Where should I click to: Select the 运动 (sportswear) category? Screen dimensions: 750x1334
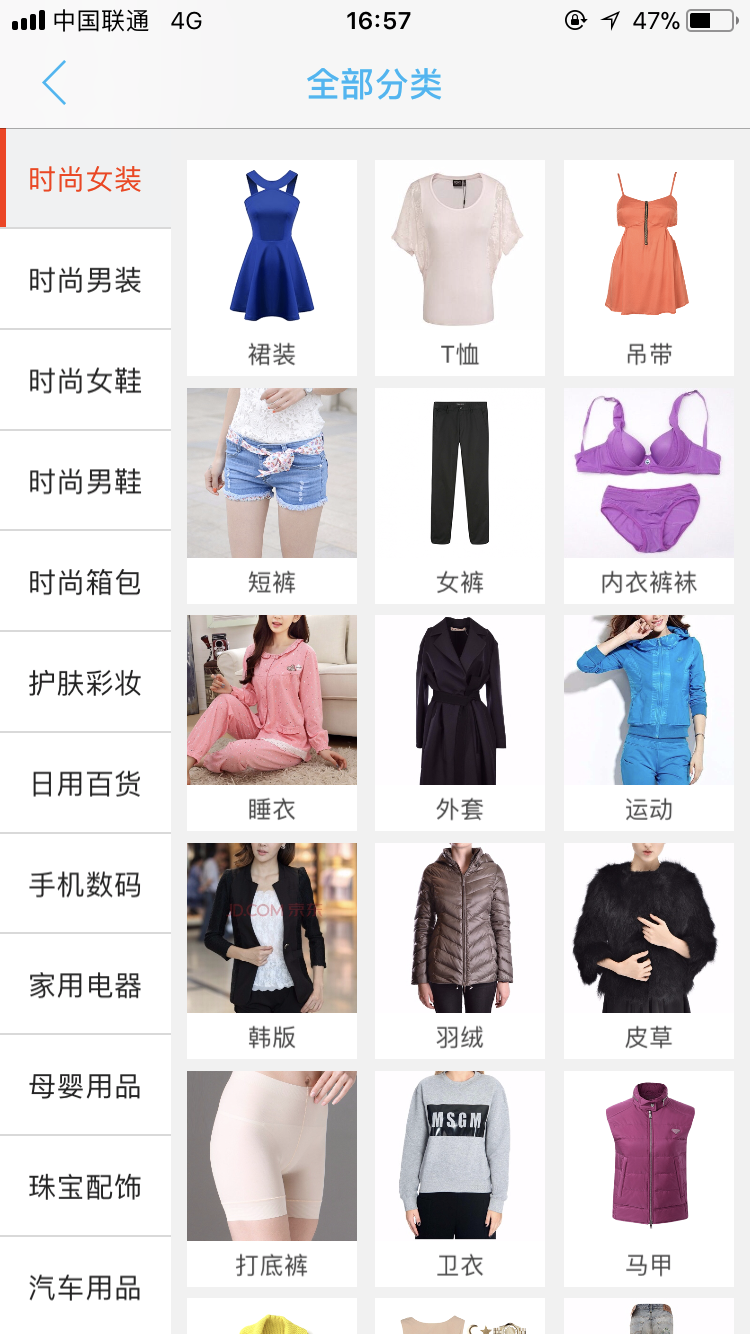coord(648,700)
